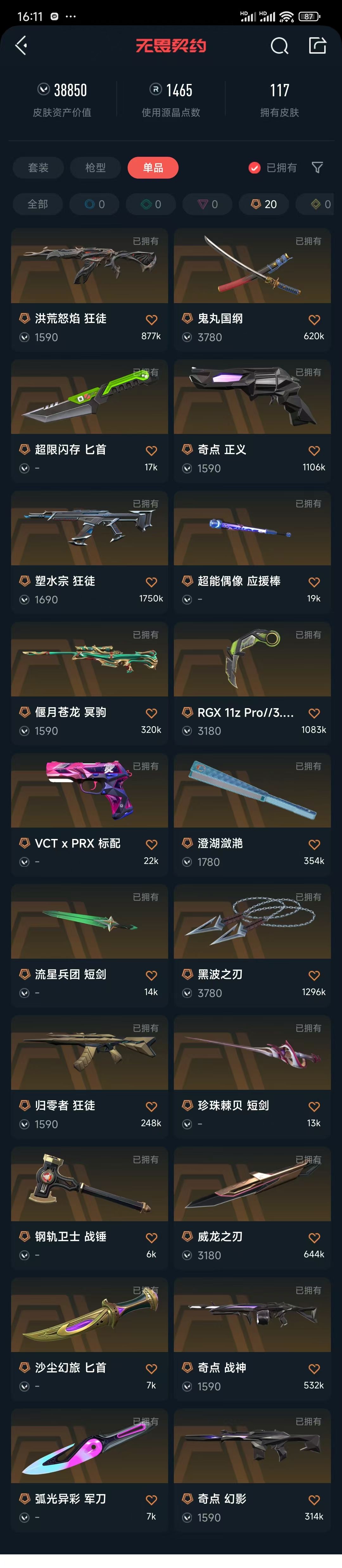Switch to the 枪型 tab

pos(95,168)
